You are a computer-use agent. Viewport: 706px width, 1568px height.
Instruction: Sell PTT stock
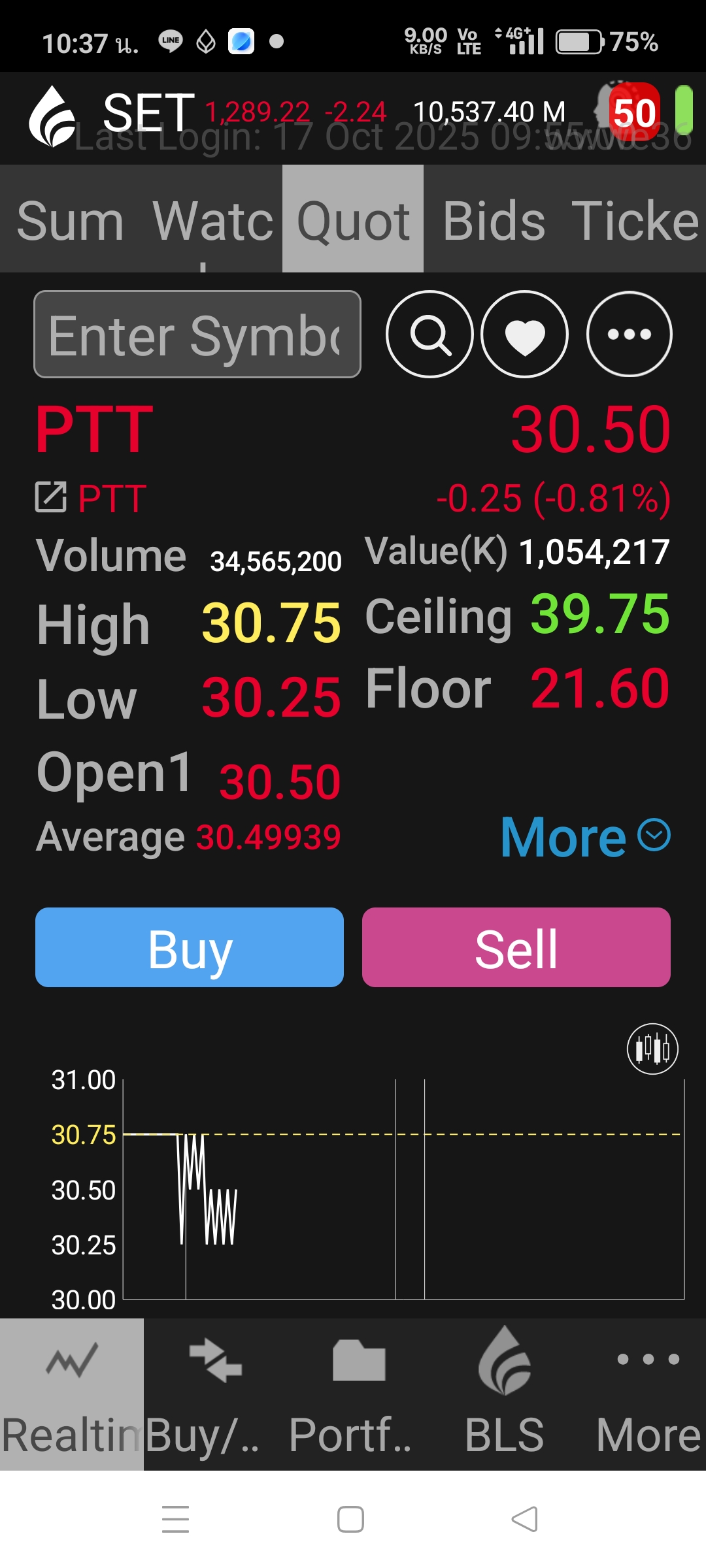(516, 947)
